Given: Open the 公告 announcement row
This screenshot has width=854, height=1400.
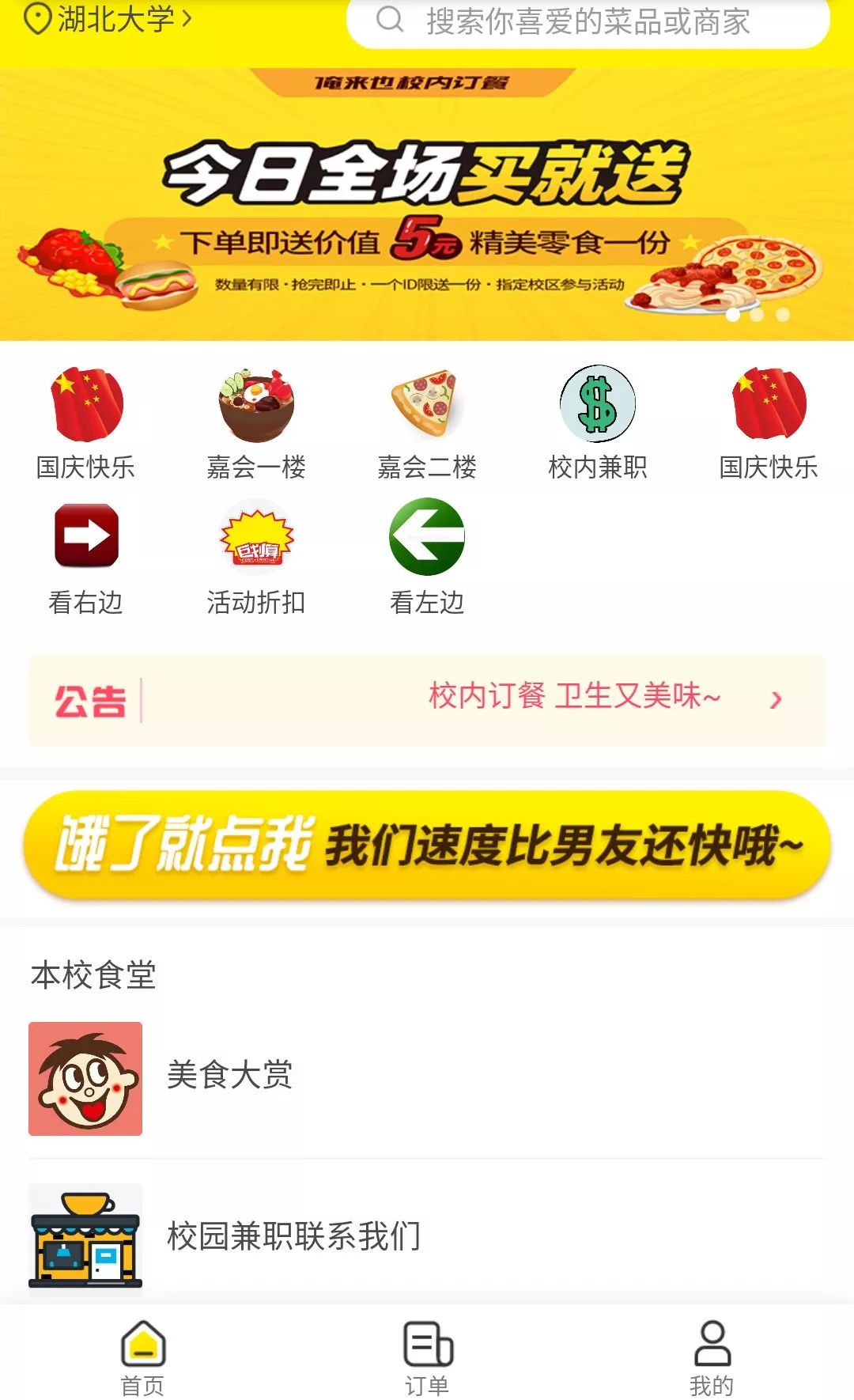Looking at the screenshot, I should click(x=427, y=699).
